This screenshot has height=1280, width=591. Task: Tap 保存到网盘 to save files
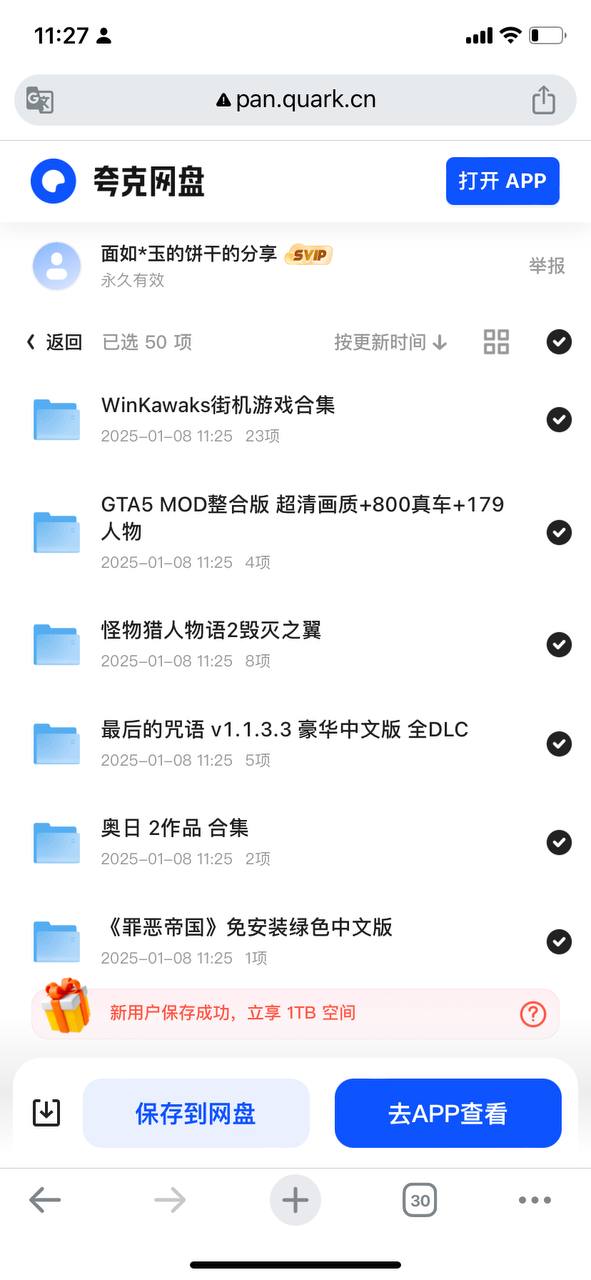point(196,1113)
